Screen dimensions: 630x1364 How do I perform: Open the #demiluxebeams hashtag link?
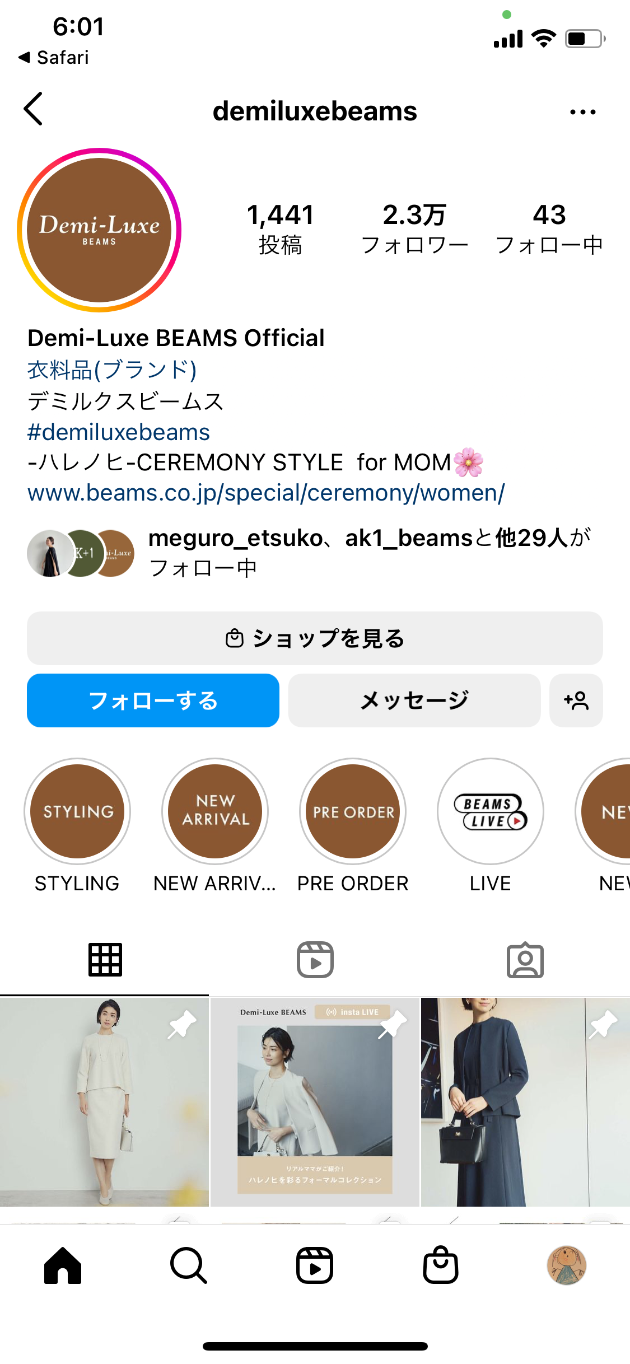click(118, 432)
